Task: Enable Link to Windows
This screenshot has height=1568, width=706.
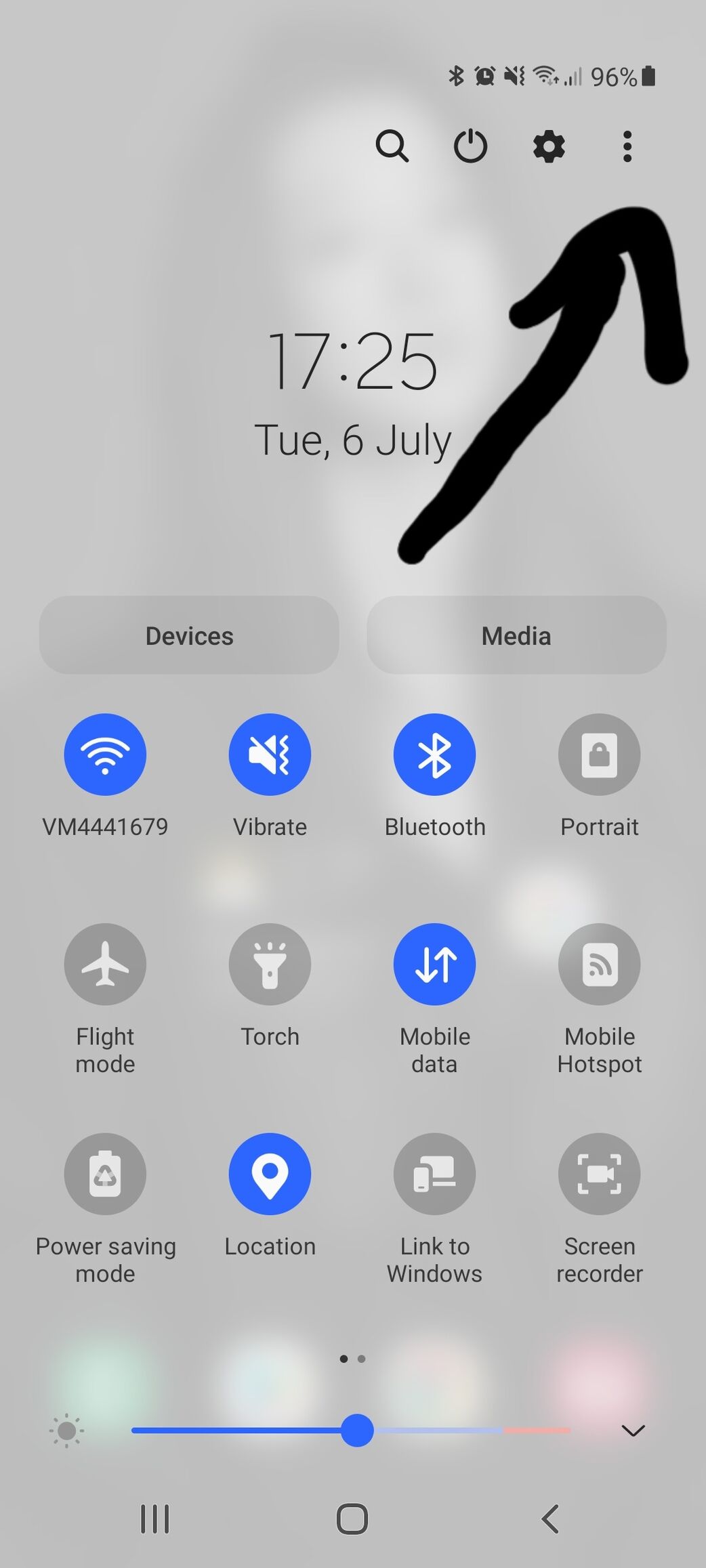Action: (x=434, y=1174)
